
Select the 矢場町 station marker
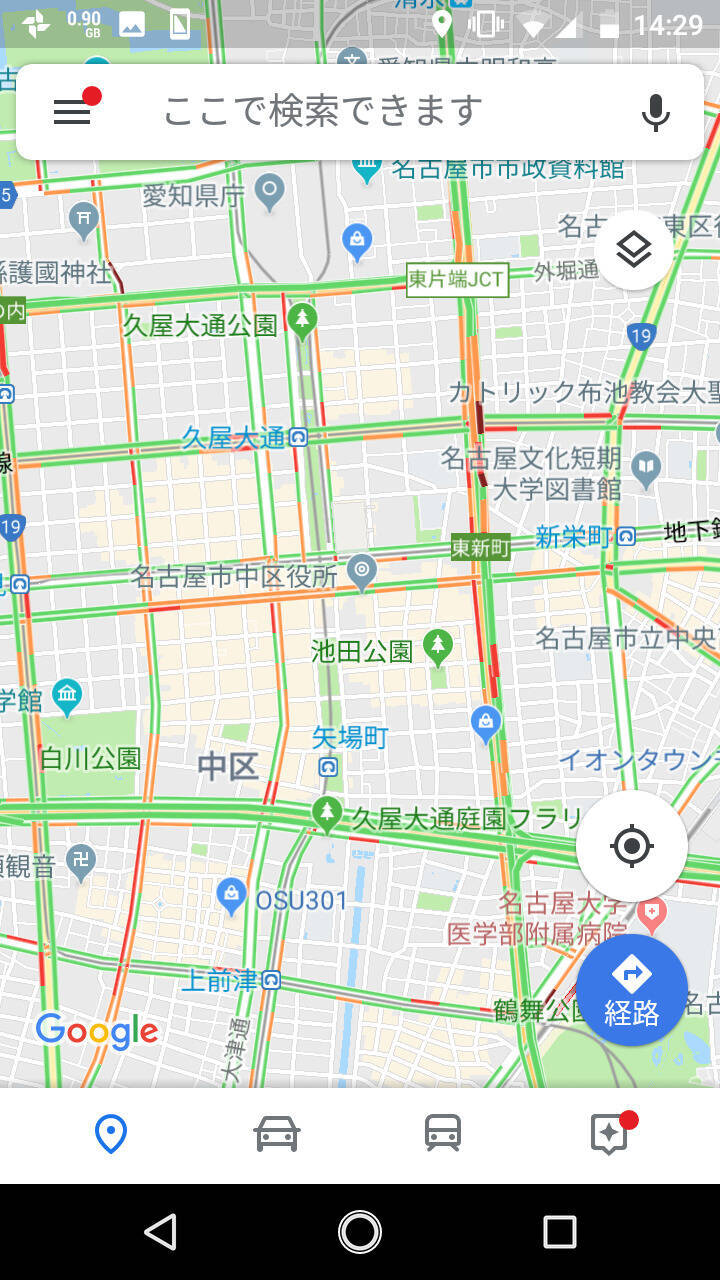click(328, 767)
